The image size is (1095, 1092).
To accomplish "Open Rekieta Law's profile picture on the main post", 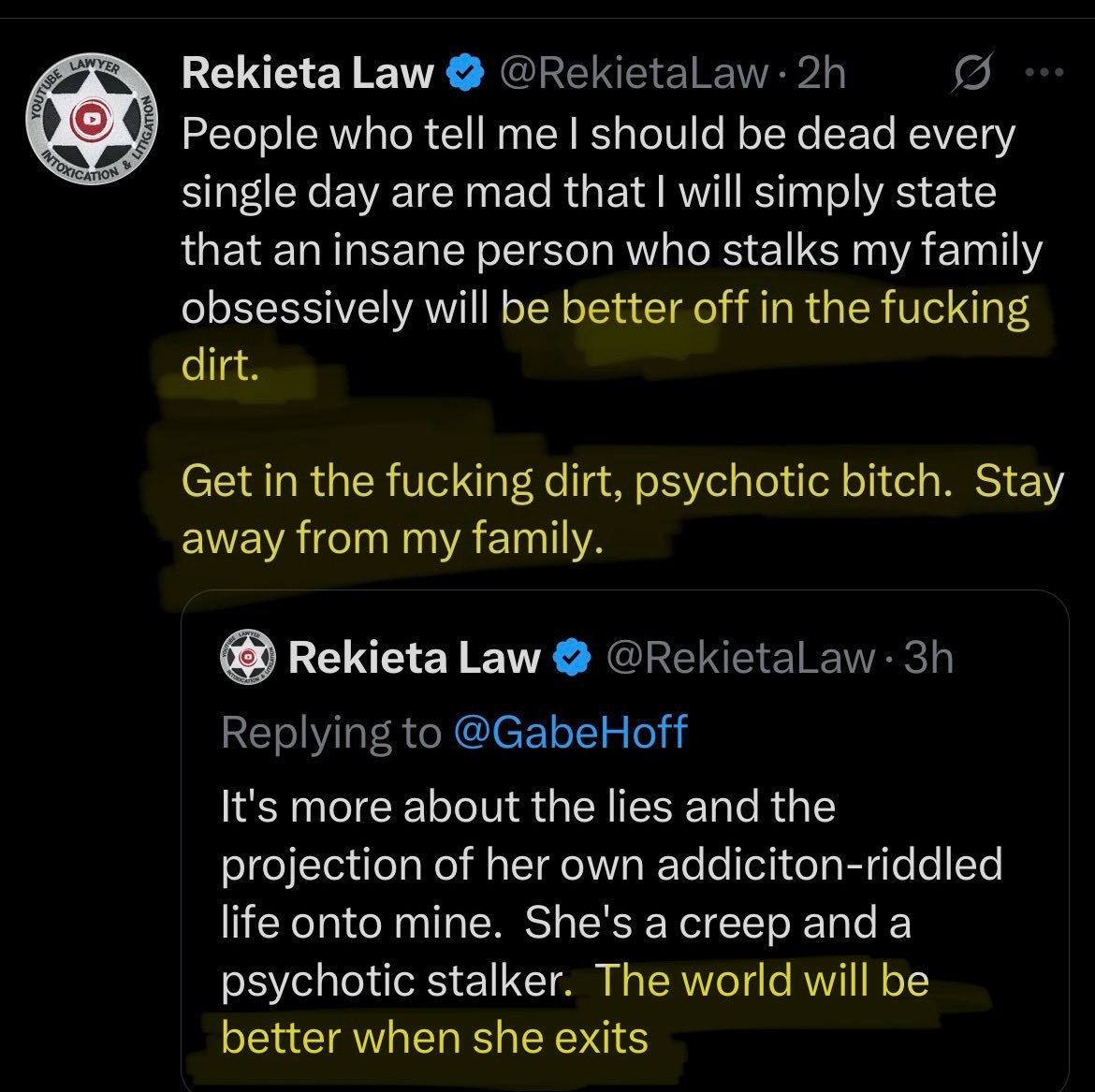I will [91, 120].
